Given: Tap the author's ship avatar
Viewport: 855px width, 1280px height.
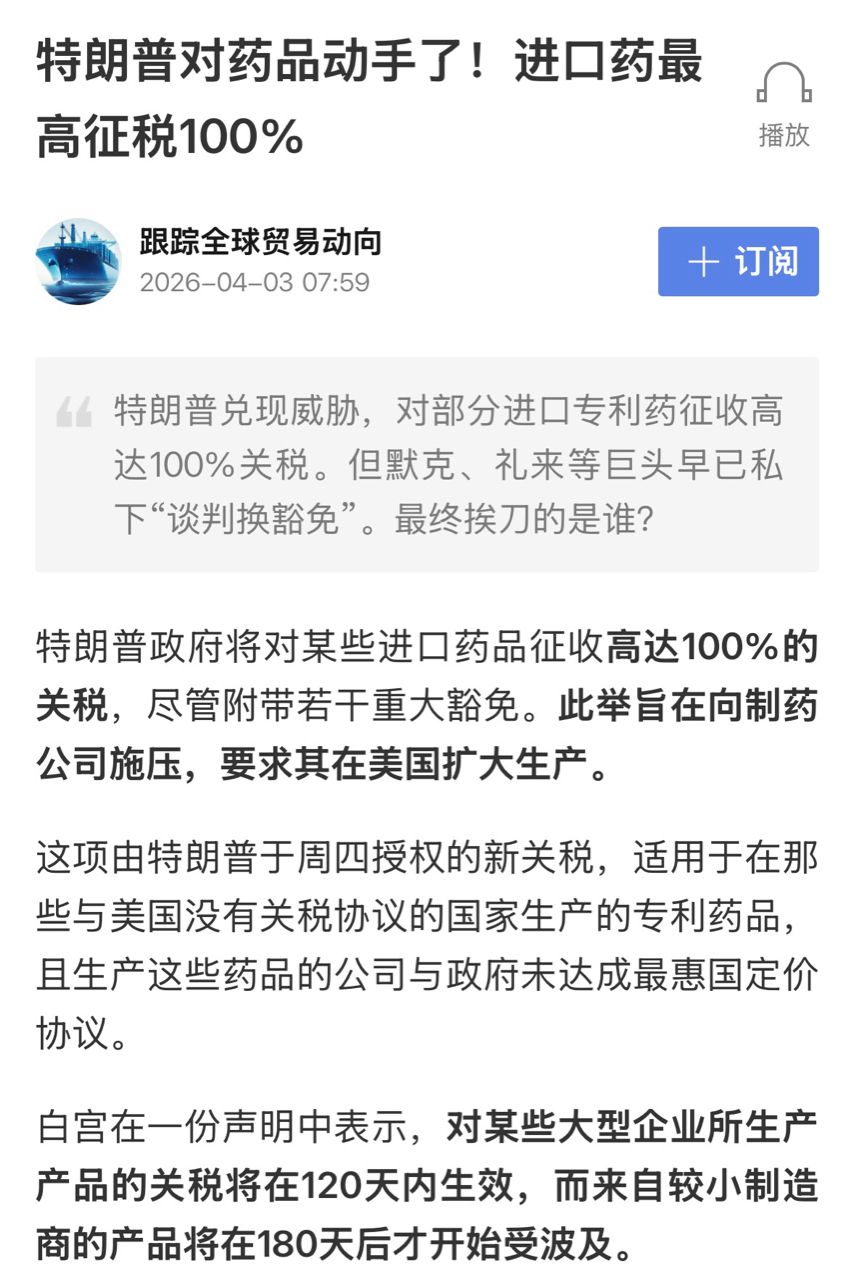Looking at the screenshot, I should pyautogui.click(x=79, y=262).
